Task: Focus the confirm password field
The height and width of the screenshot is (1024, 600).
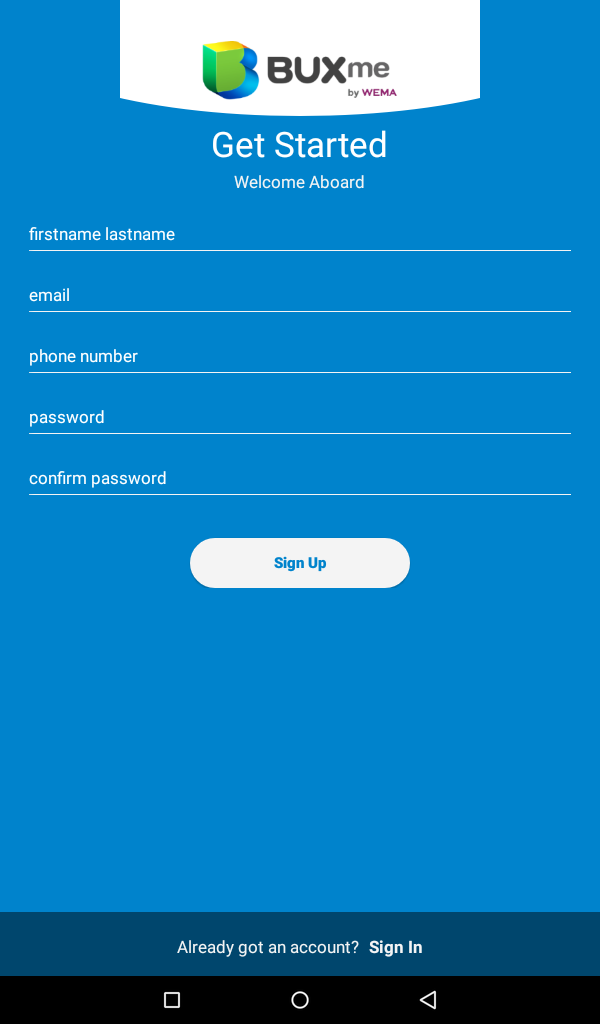Action: pyautogui.click(x=300, y=479)
